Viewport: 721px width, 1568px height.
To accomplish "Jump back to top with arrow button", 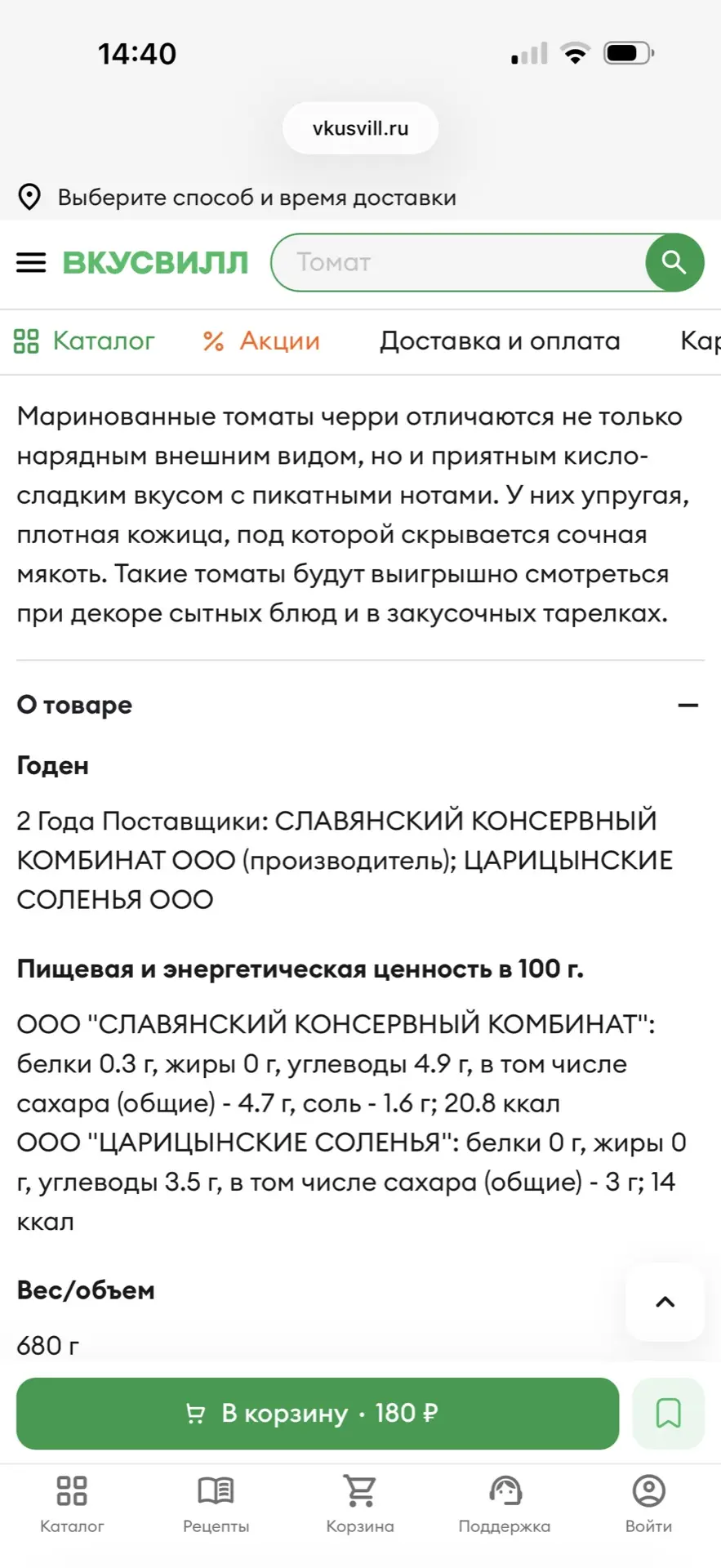I will (665, 1302).
